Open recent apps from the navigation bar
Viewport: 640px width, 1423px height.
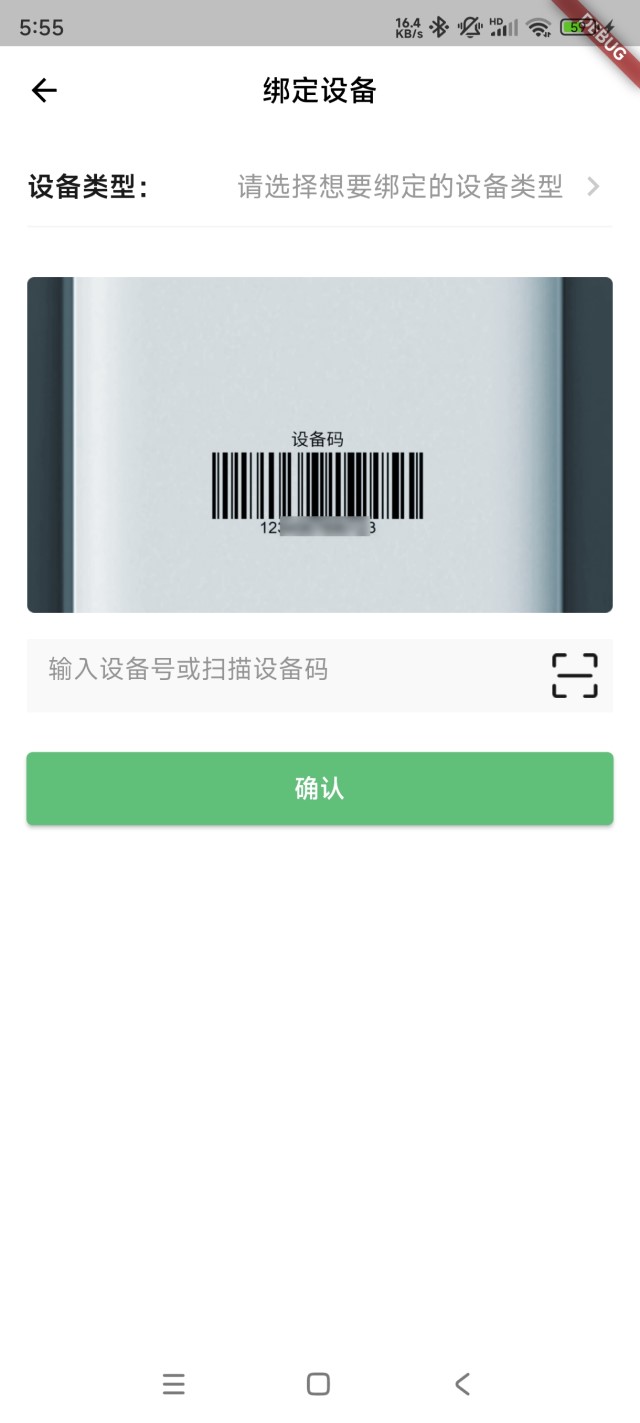coord(174,1384)
